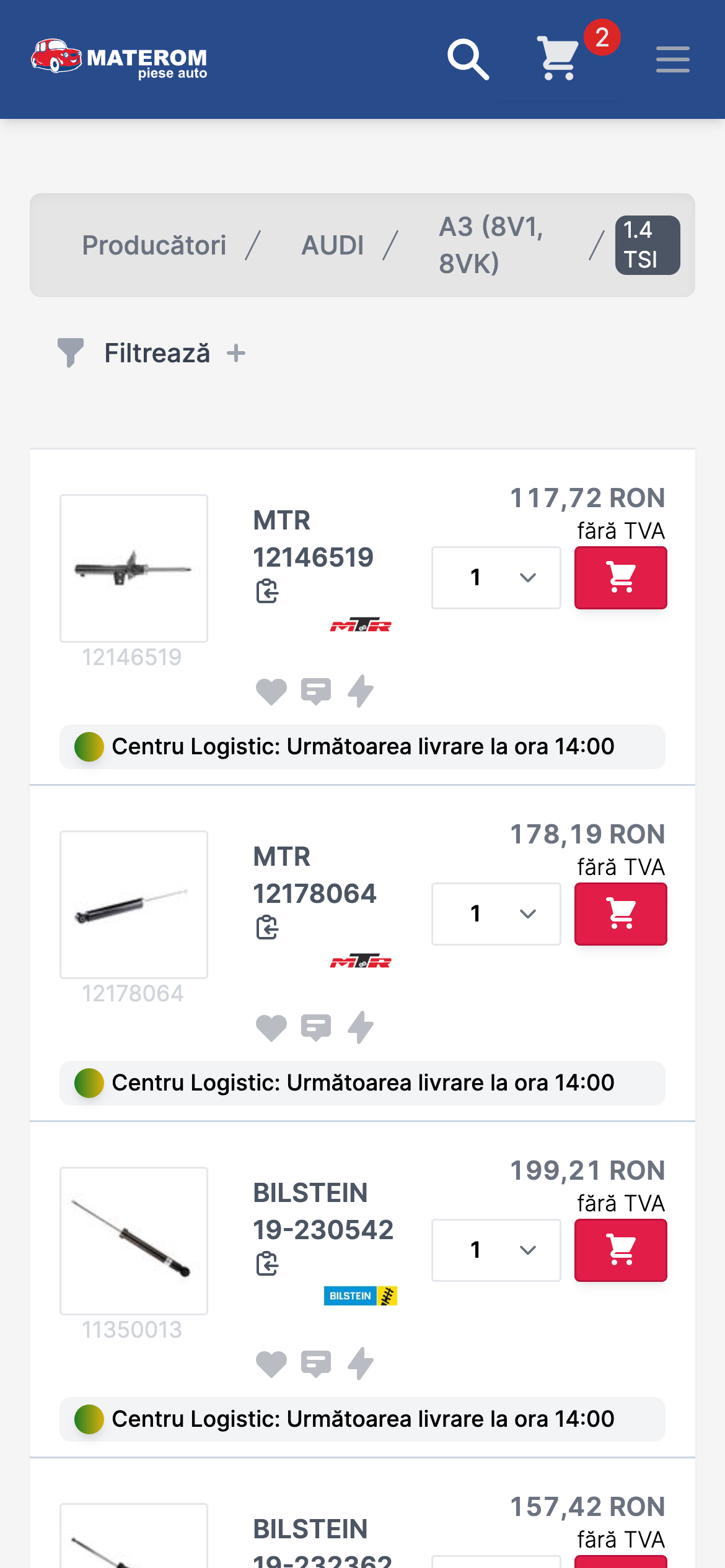This screenshot has height=1568, width=725.
Task: Add MTR 12146519 to favorites
Action: pos(271,691)
